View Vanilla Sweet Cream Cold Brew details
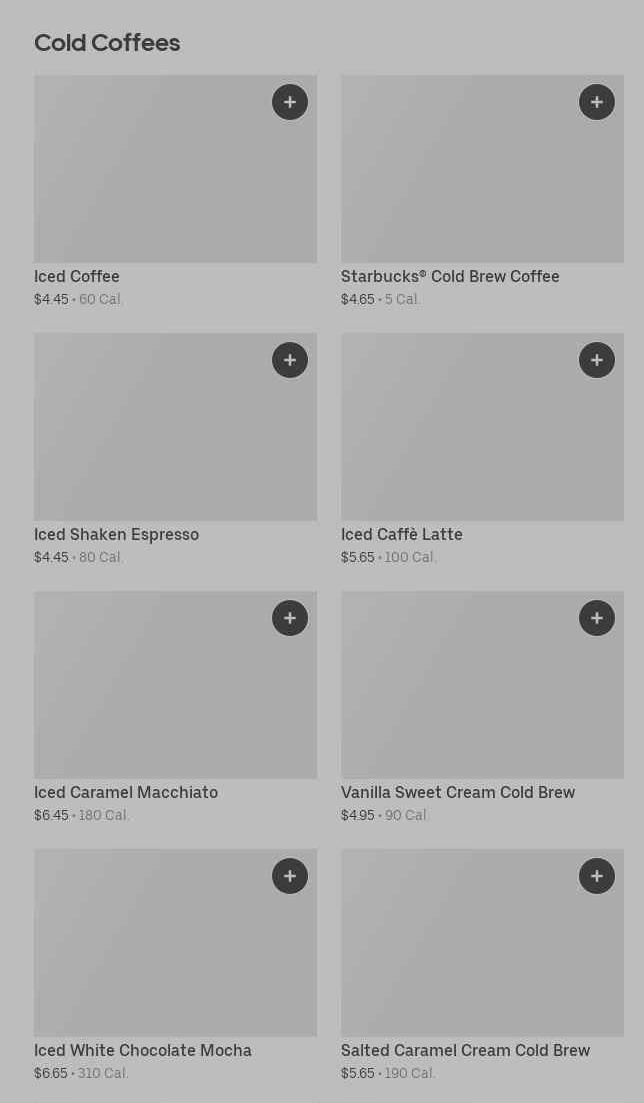This screenshot has height=1103, width=644. click(482, 708)
